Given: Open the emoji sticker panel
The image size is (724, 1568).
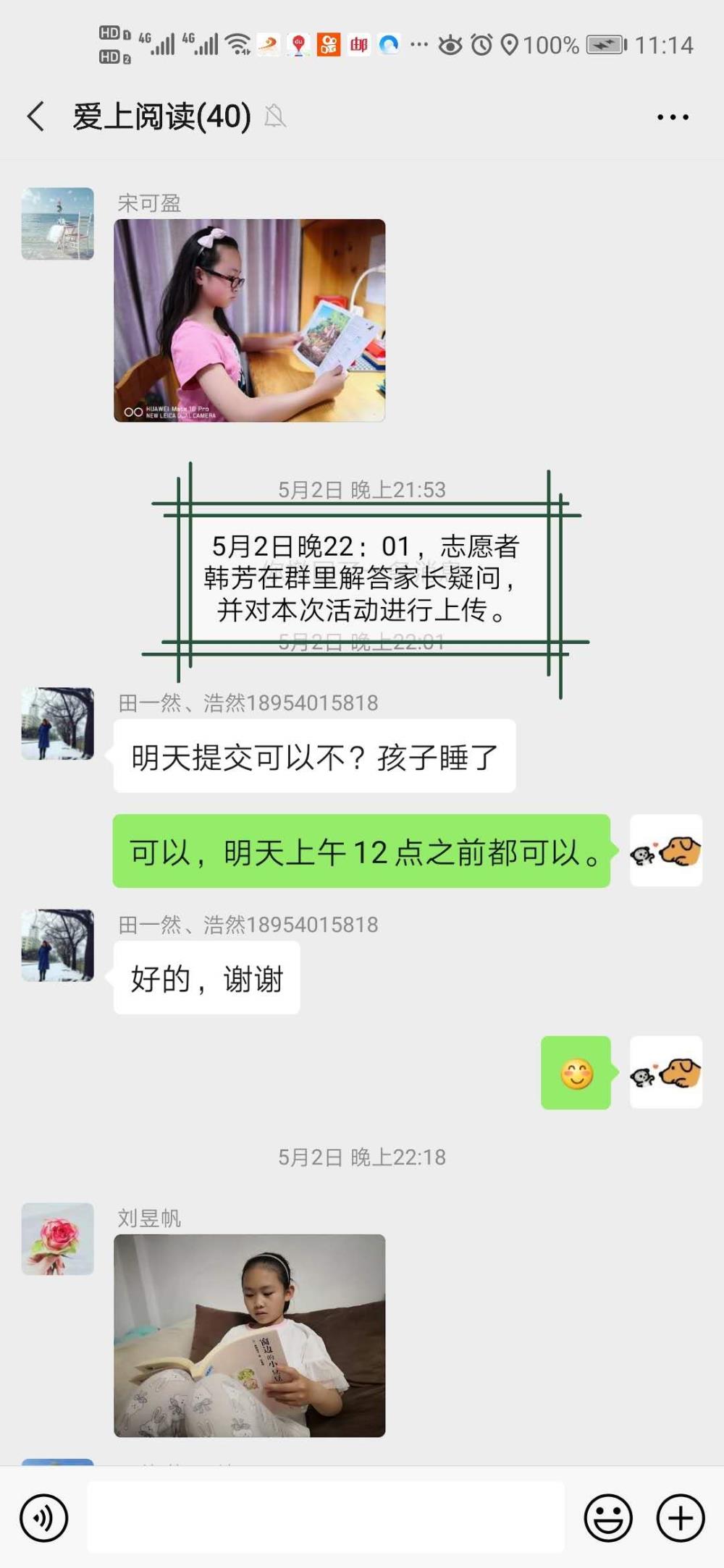Looking at the screenshot, I should (x=608, y=1517).
